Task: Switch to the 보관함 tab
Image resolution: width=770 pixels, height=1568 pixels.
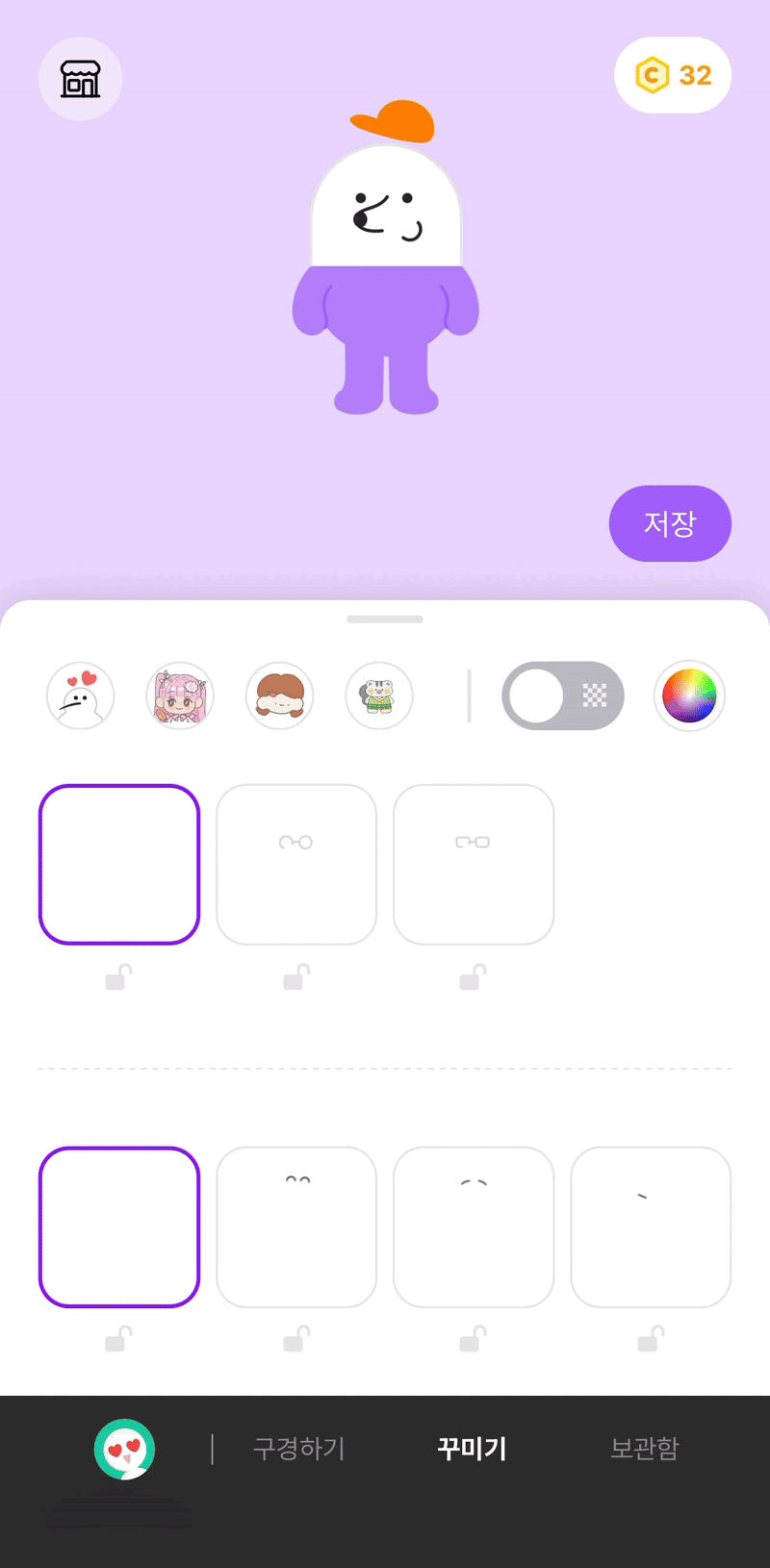Action: click(x=645, y=1449)
